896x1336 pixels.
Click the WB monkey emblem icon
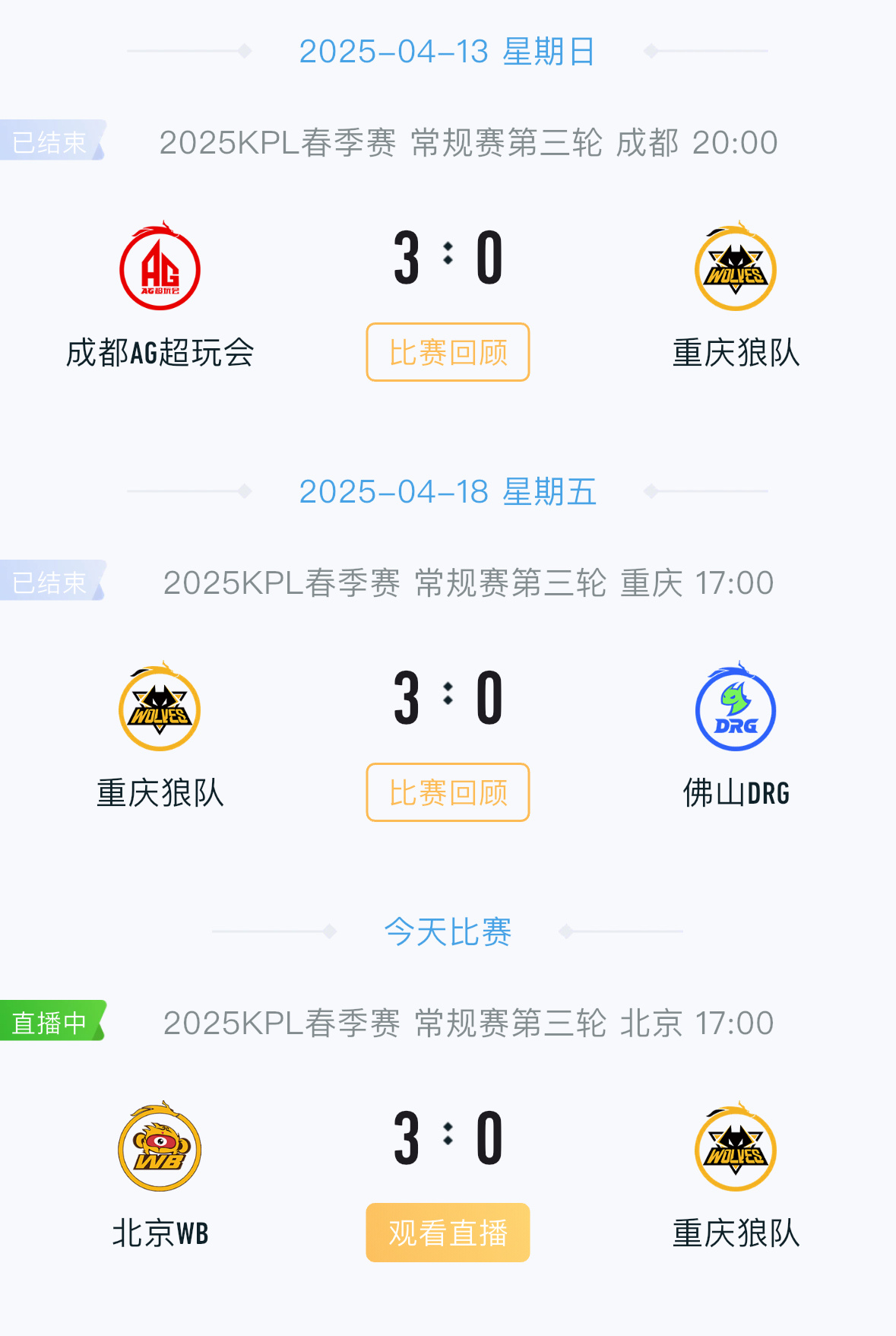160,1149
